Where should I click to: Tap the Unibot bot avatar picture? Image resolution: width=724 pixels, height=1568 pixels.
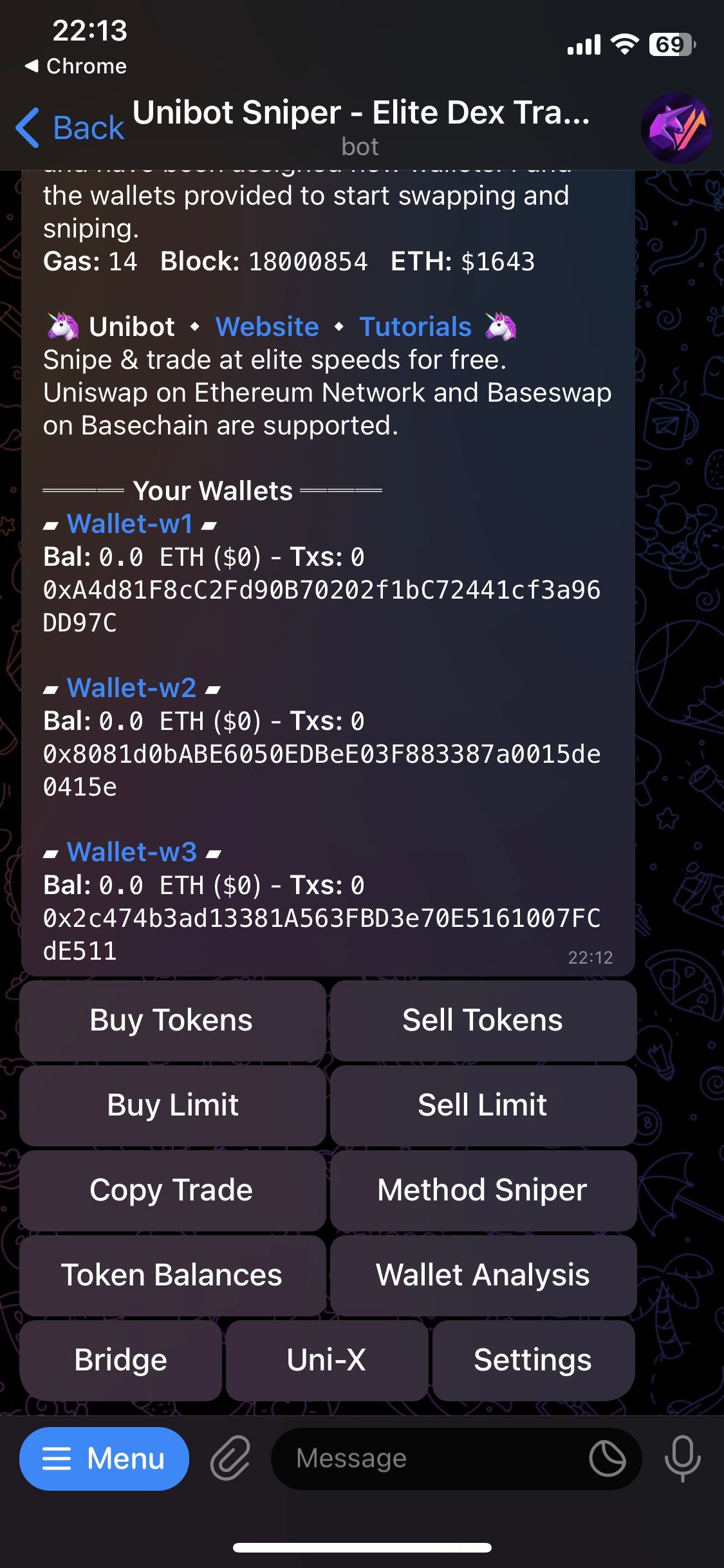click(x=676, y=127)
